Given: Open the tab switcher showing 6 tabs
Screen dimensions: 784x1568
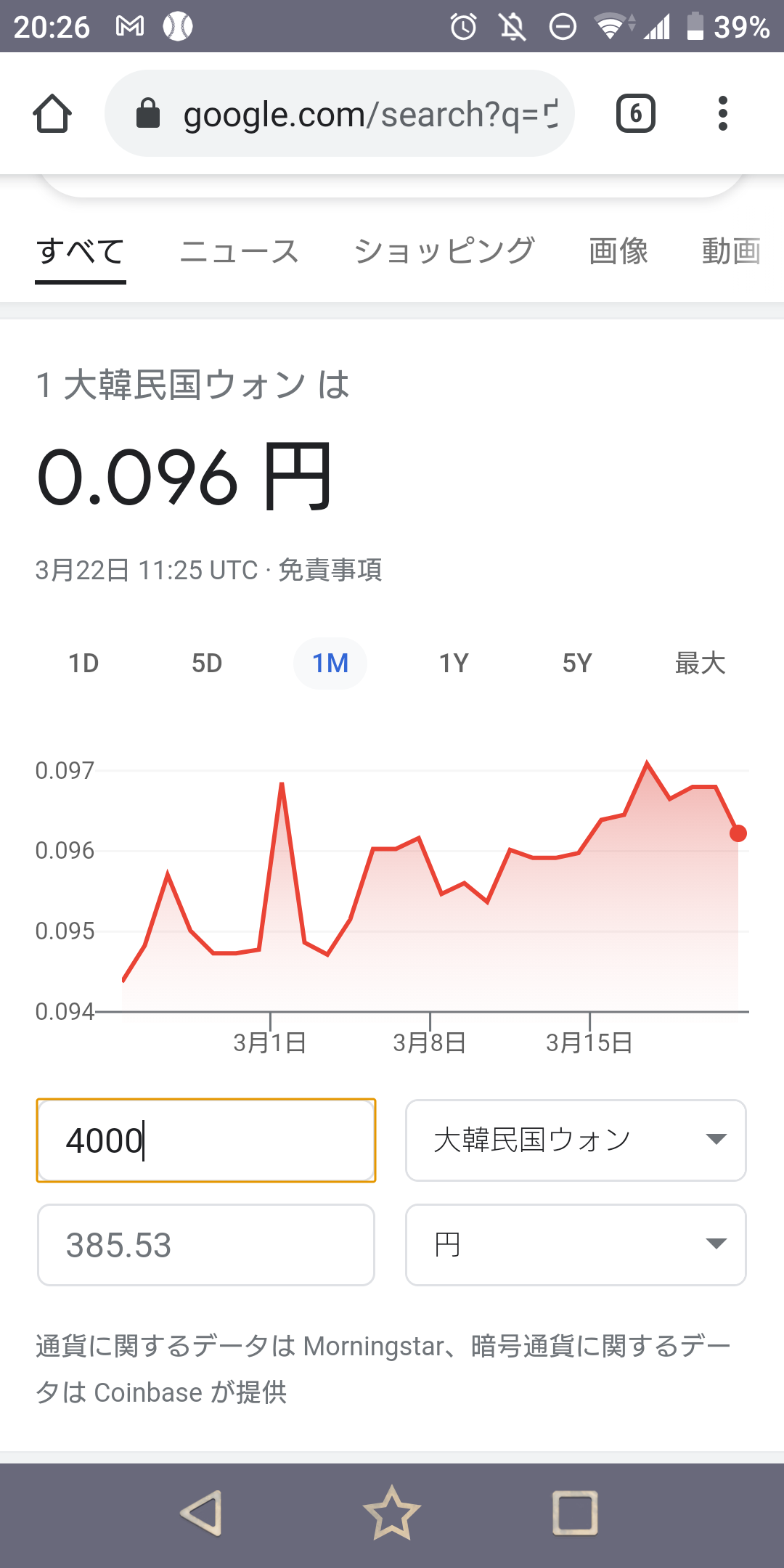Looking at the screenshot, I should tap(635, 114).
